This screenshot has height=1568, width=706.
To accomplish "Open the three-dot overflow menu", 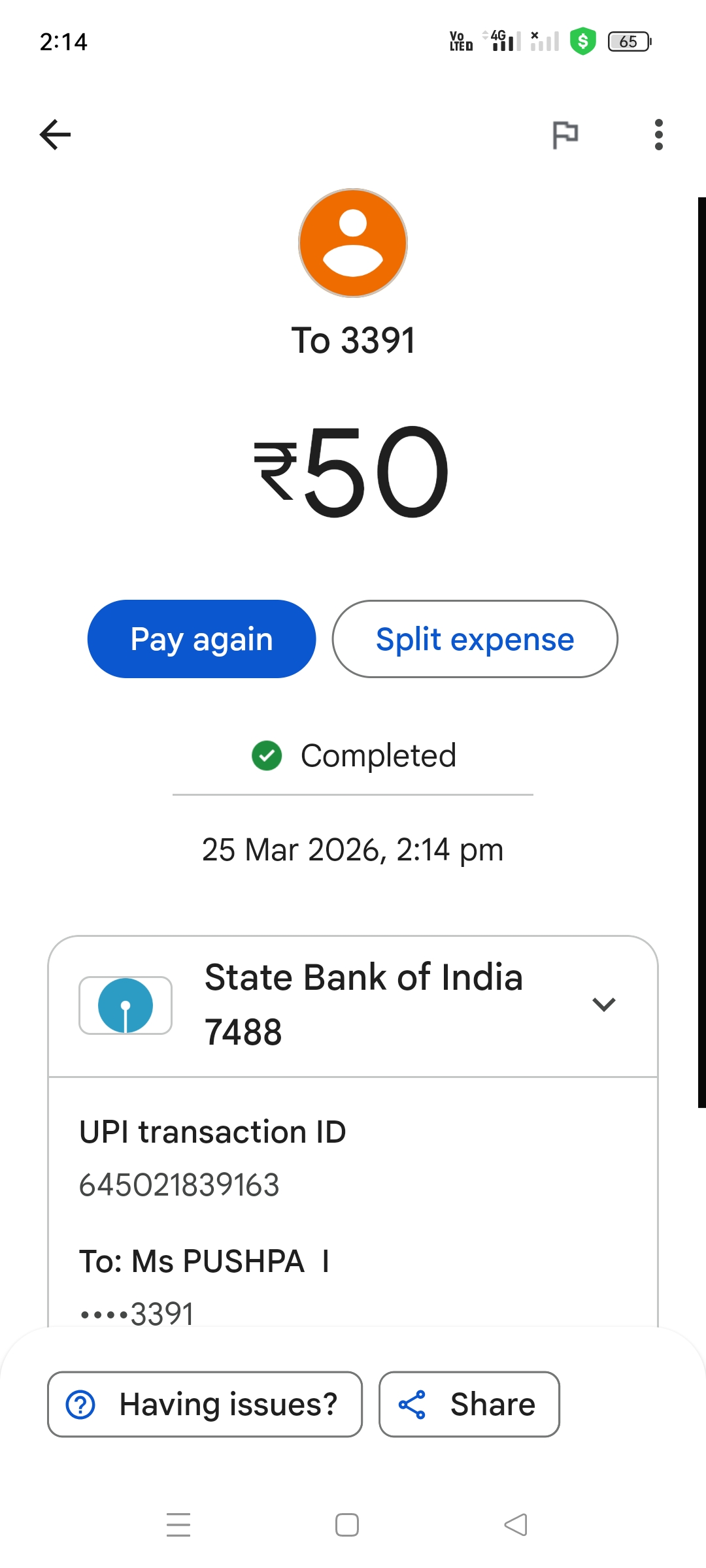I will [x=658, y=135].
